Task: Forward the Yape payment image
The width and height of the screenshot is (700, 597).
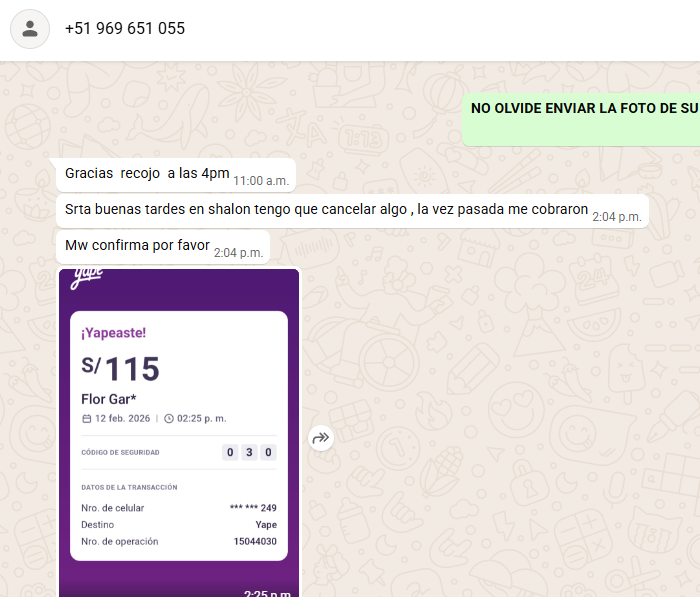Action: [321, 437]
